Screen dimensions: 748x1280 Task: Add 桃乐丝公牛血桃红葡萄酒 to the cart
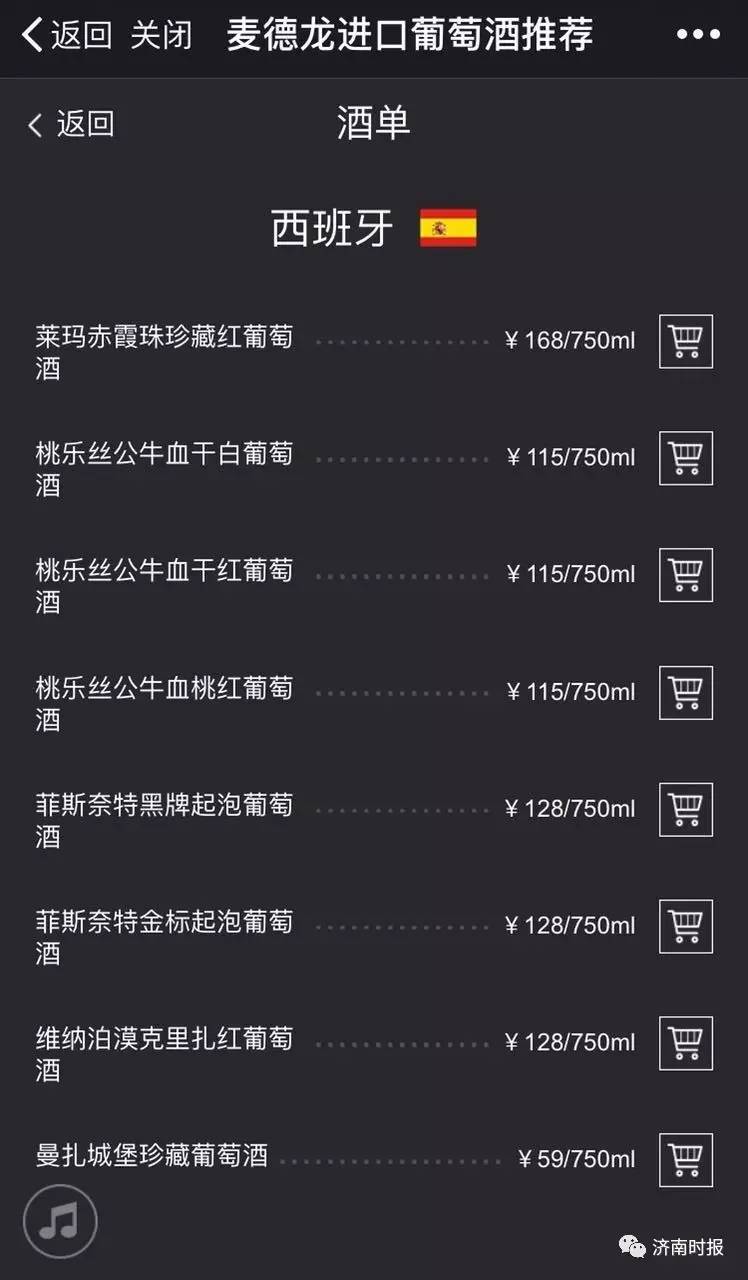(685, 693)
